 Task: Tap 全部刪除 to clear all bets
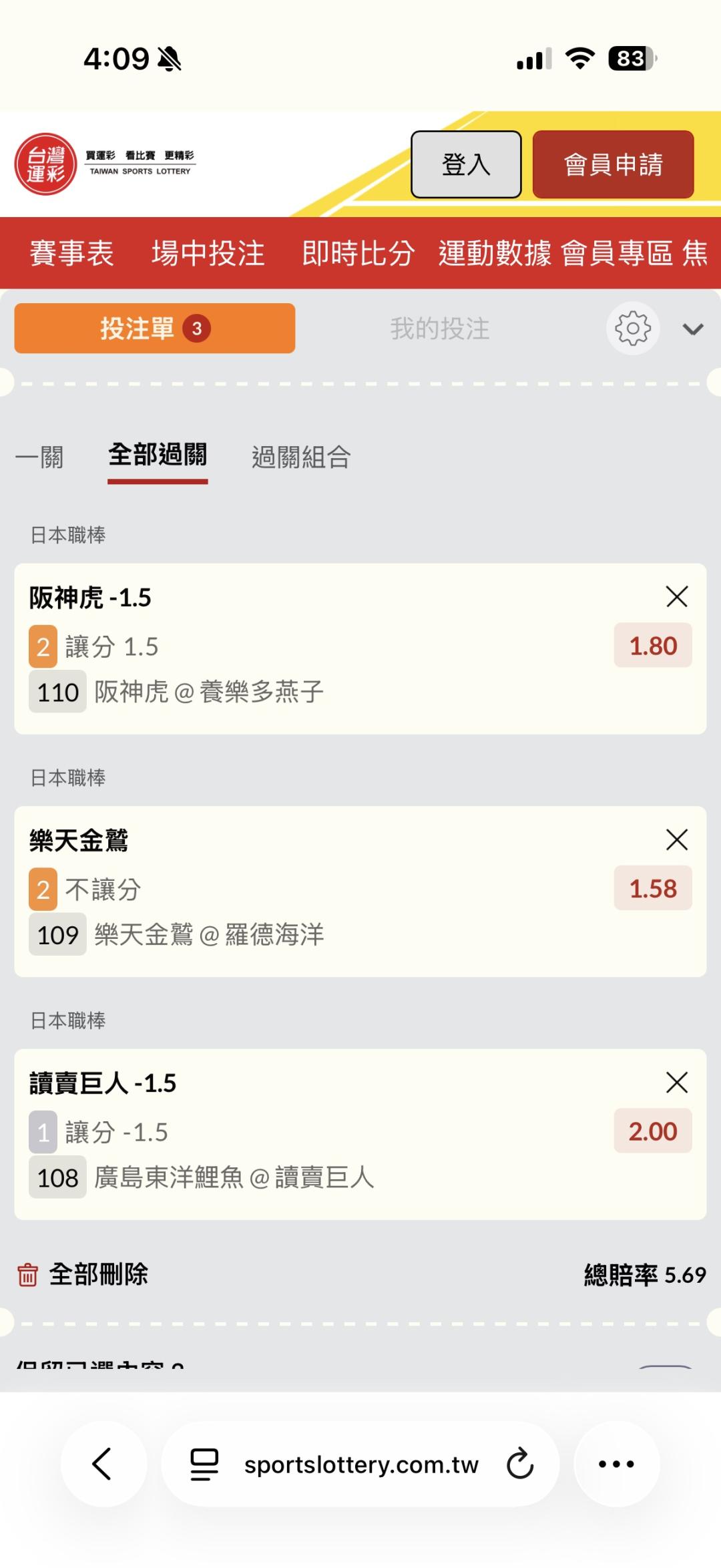83,1274
